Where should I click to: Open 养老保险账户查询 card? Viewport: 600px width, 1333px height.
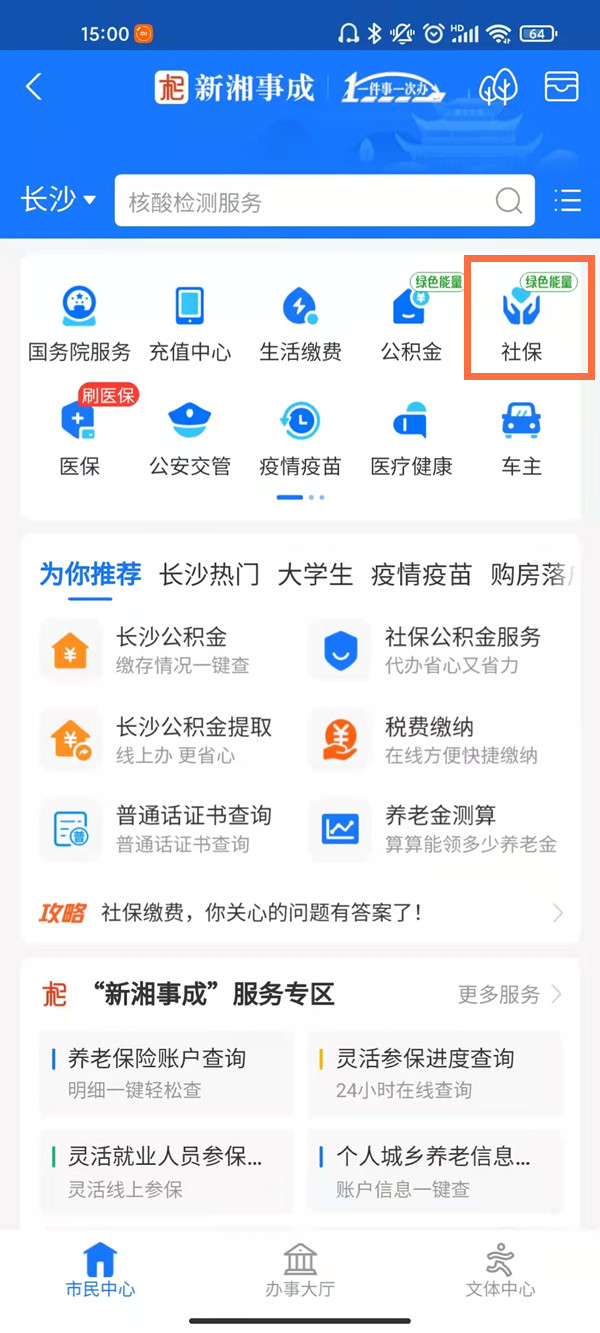coord(166,1072)
